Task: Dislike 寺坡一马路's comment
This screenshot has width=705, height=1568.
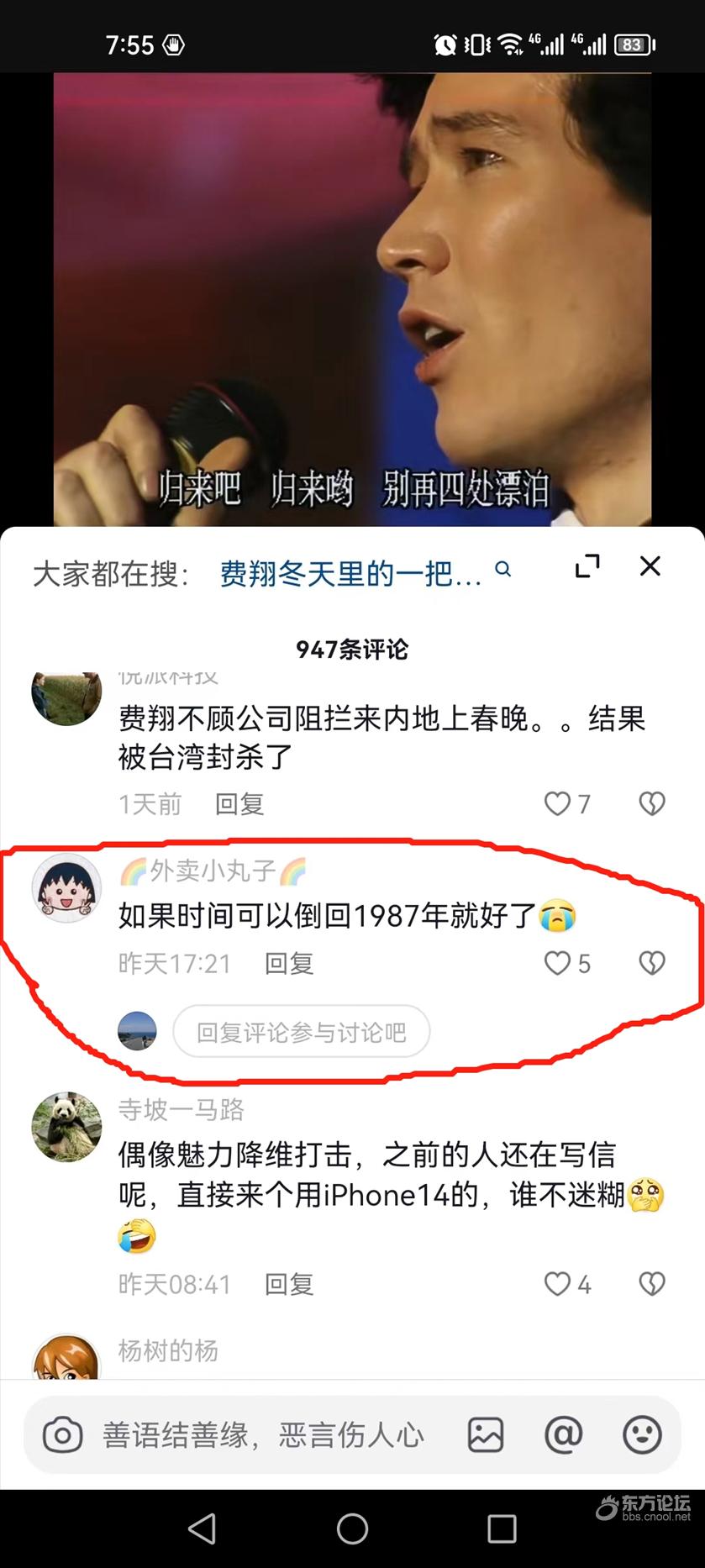Action: [x=652, y=1284]
